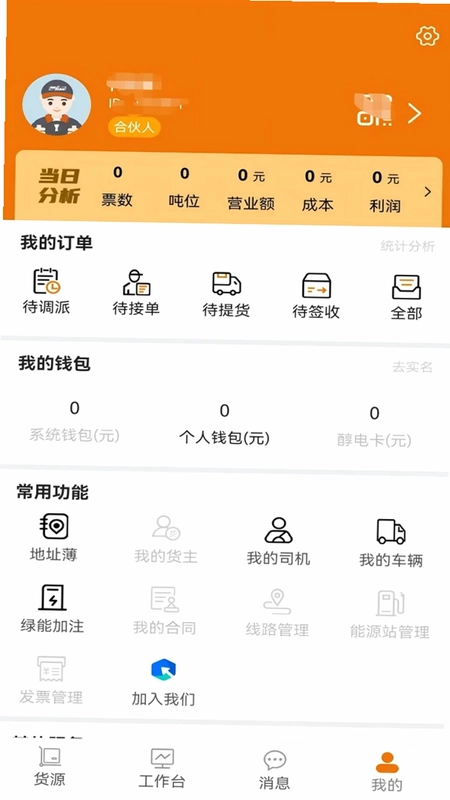The width and height of the screenshot is (450, 800).
Task: Open 待签收 orders
Action: pyautogui.click(x=316, y=296)
